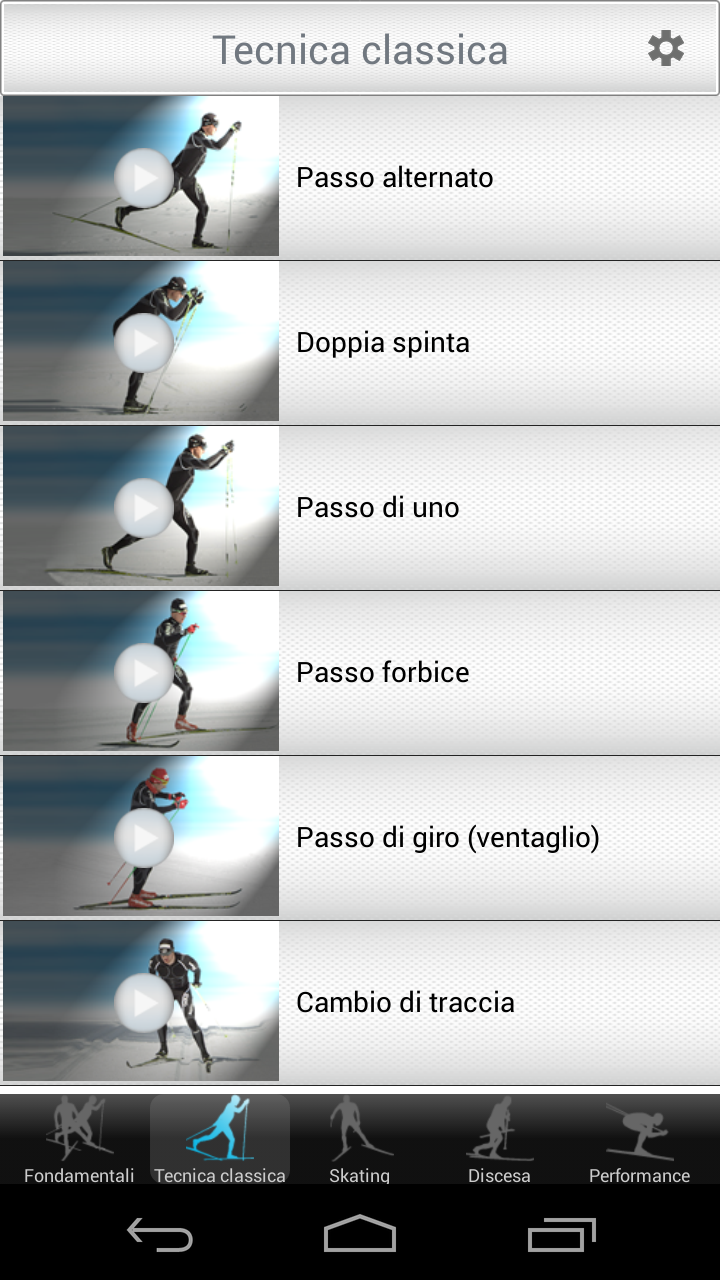Open Passo di giro (ventaglio)
This screenshot has height=1280, width=720.
tap(360, 837)
